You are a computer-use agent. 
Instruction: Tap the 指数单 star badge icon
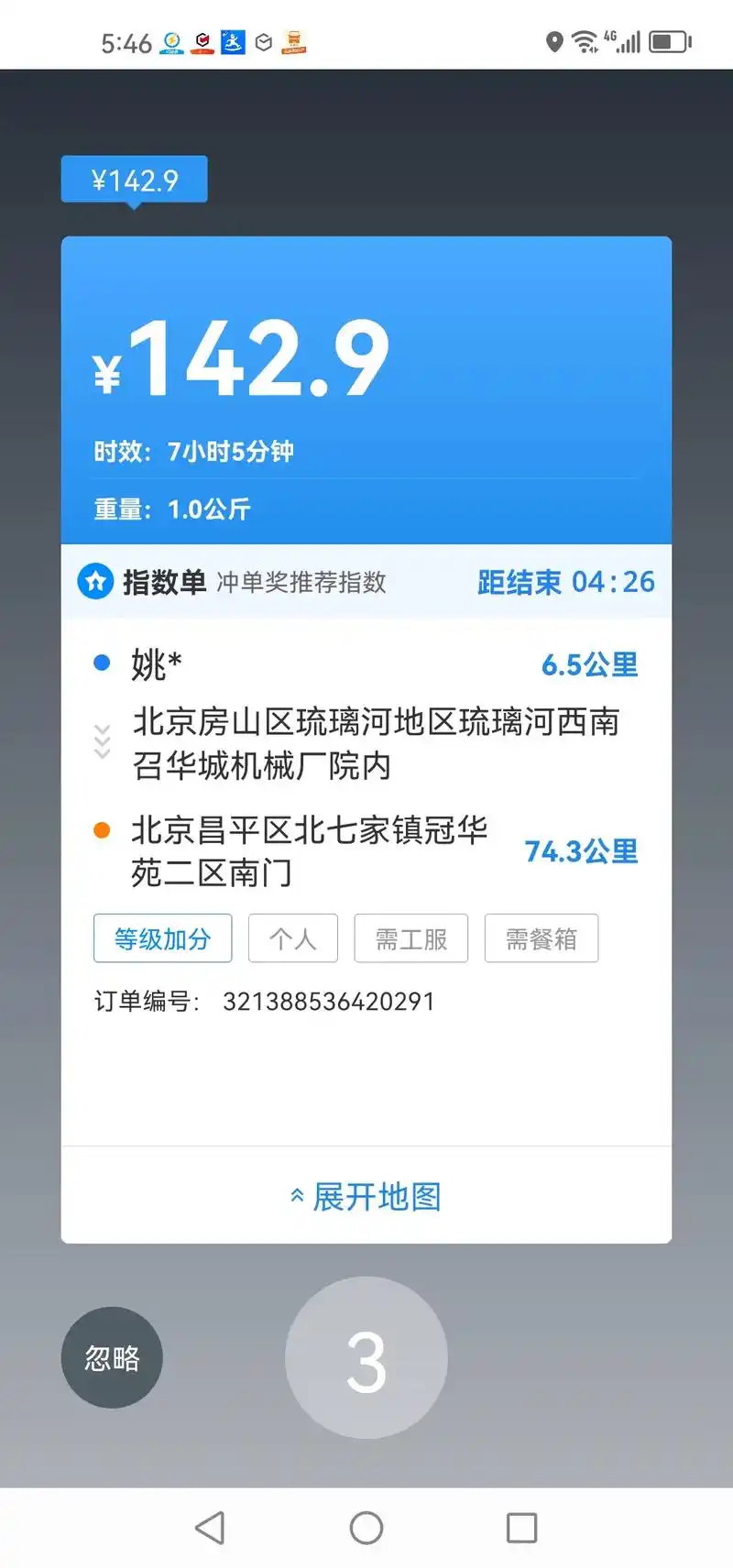click(95, 581)
